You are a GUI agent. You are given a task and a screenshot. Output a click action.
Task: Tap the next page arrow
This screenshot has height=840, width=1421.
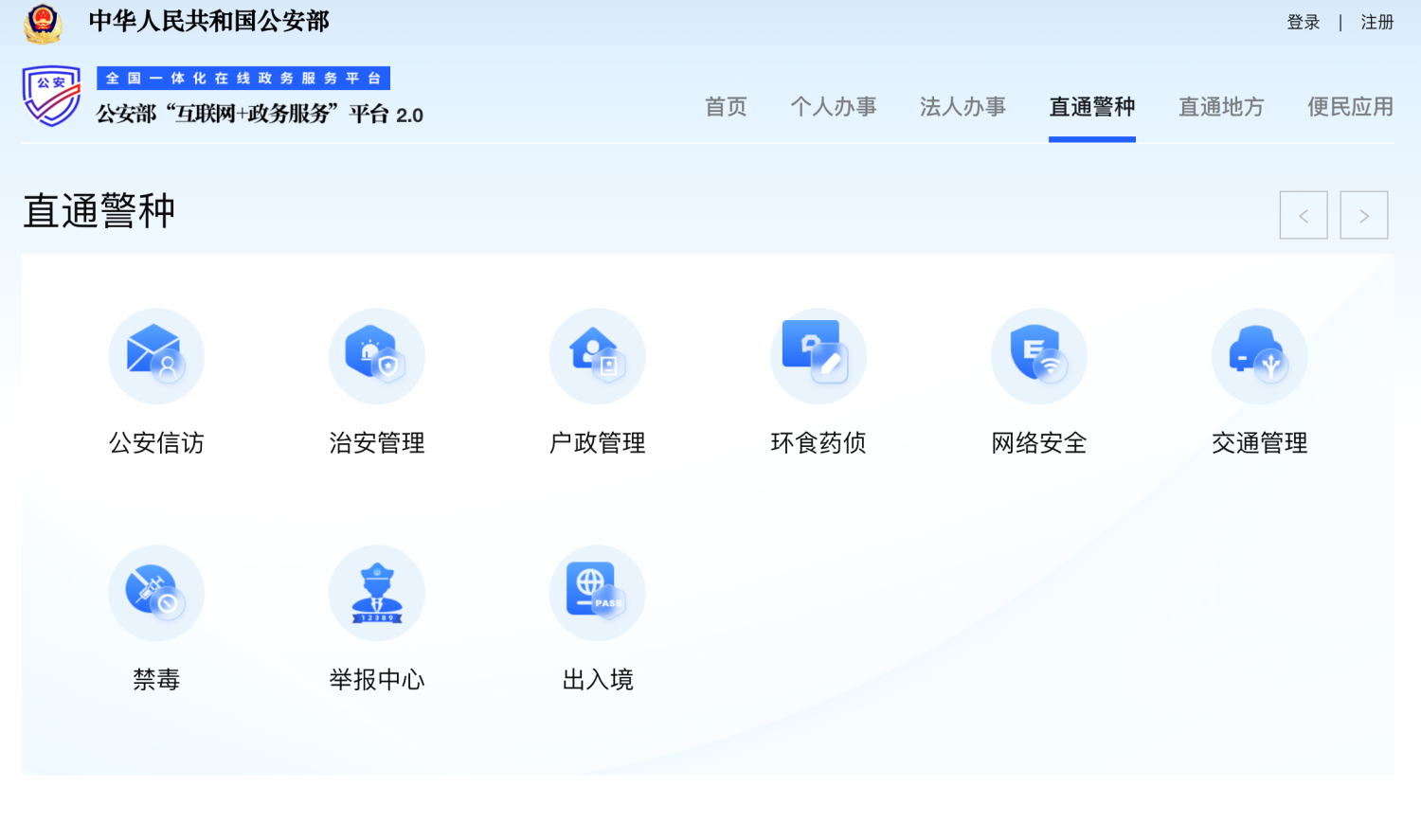tap(1363, 215)
